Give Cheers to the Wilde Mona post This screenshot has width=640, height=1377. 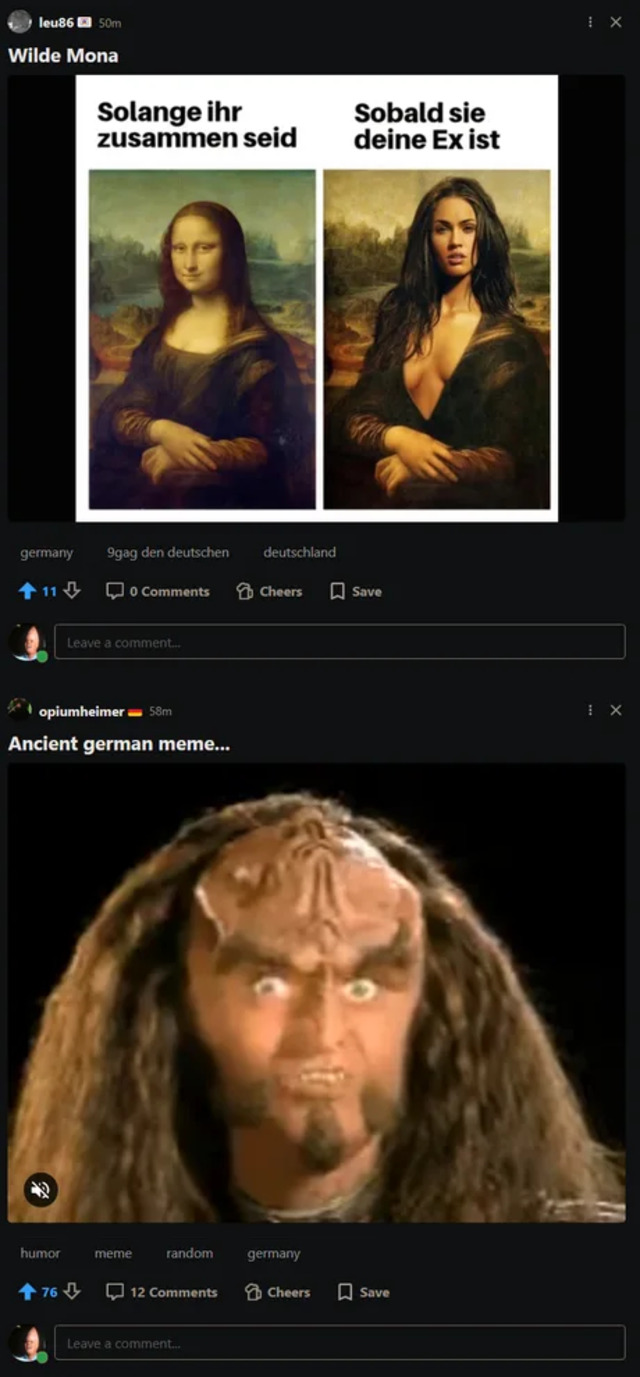(x=269, y=591)
